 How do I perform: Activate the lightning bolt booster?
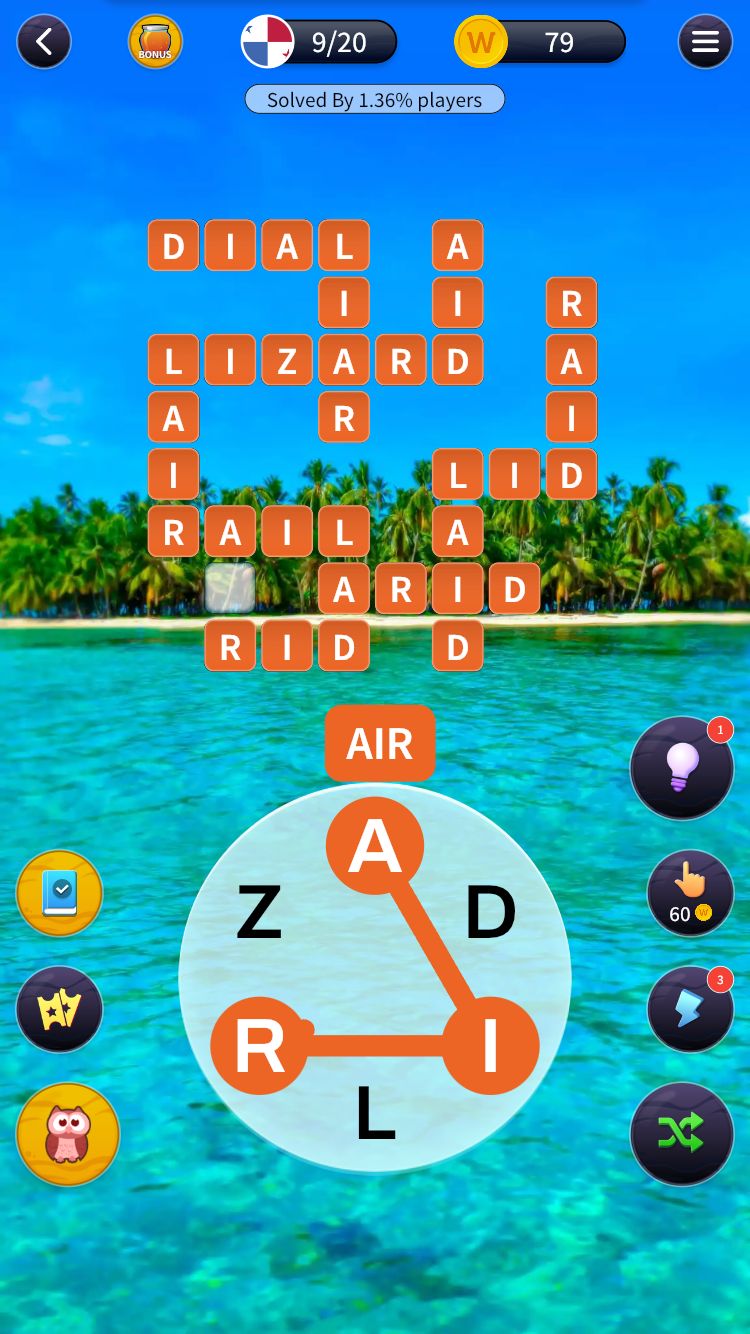[x=690, y=1009]
